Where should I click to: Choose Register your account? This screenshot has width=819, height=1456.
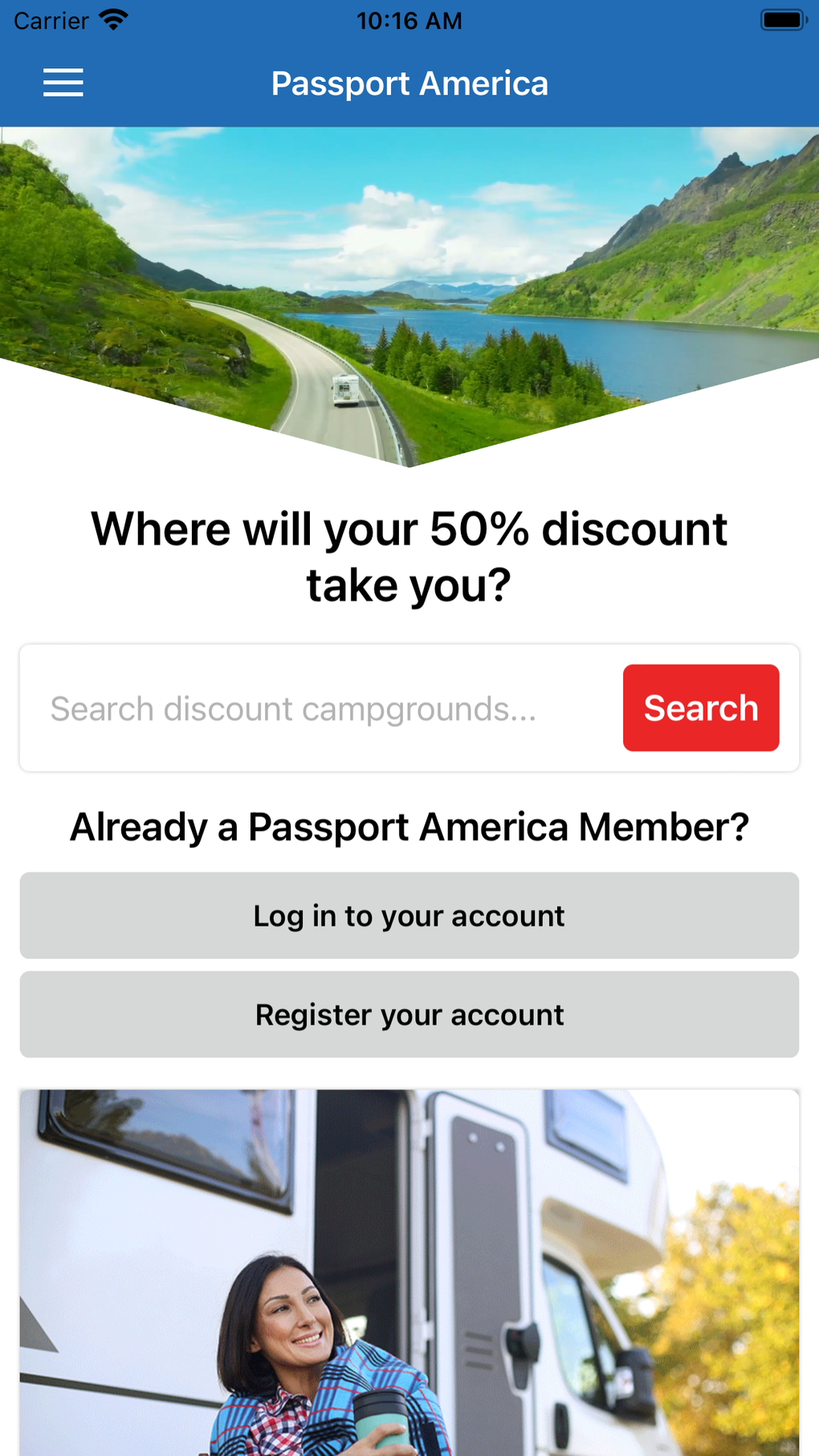click(x=409, y=1015)
